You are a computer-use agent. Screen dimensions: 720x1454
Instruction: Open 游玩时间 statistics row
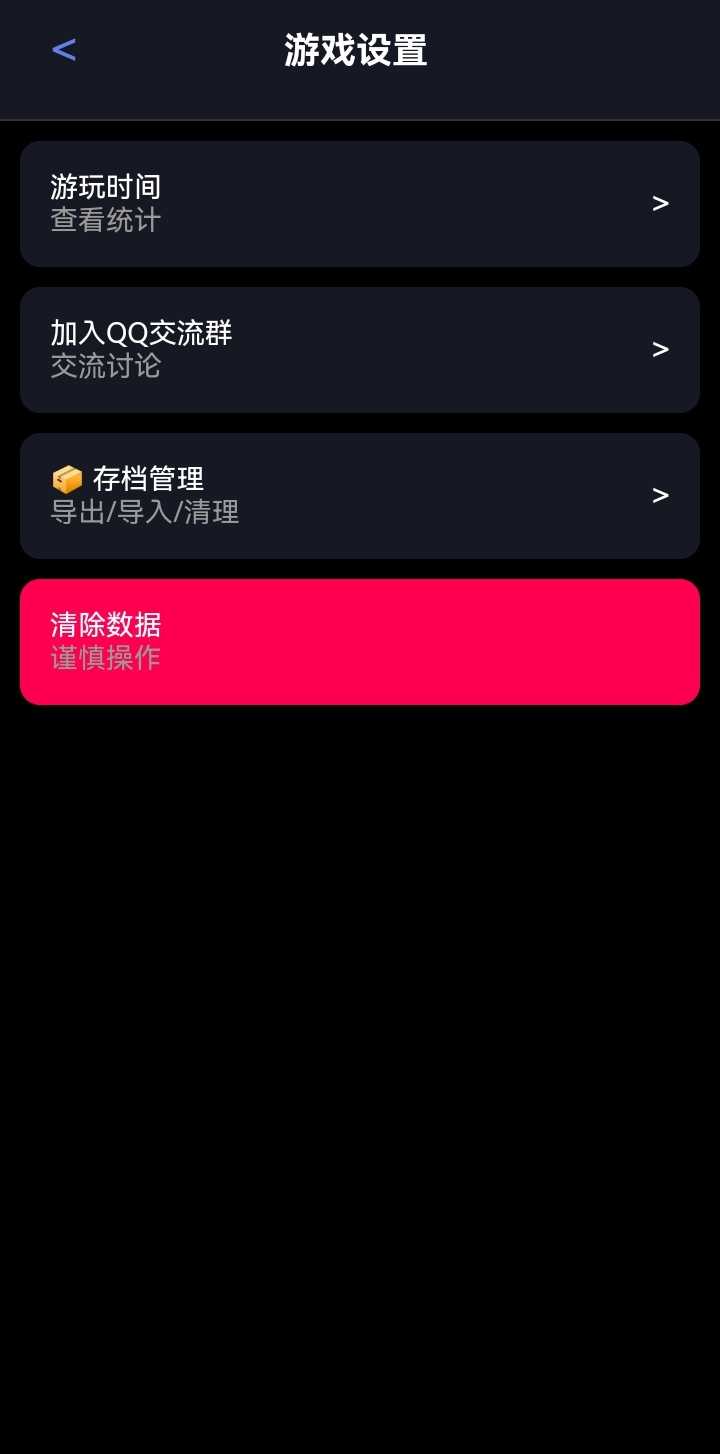pyautogui.click(x=360, y=204)
